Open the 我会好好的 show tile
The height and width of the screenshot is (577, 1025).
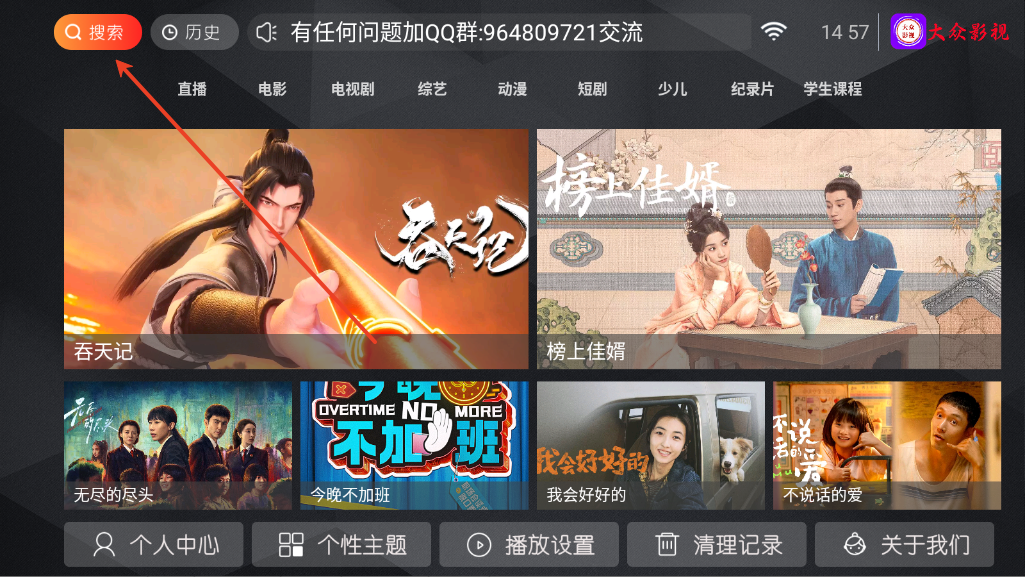point(651,445)
